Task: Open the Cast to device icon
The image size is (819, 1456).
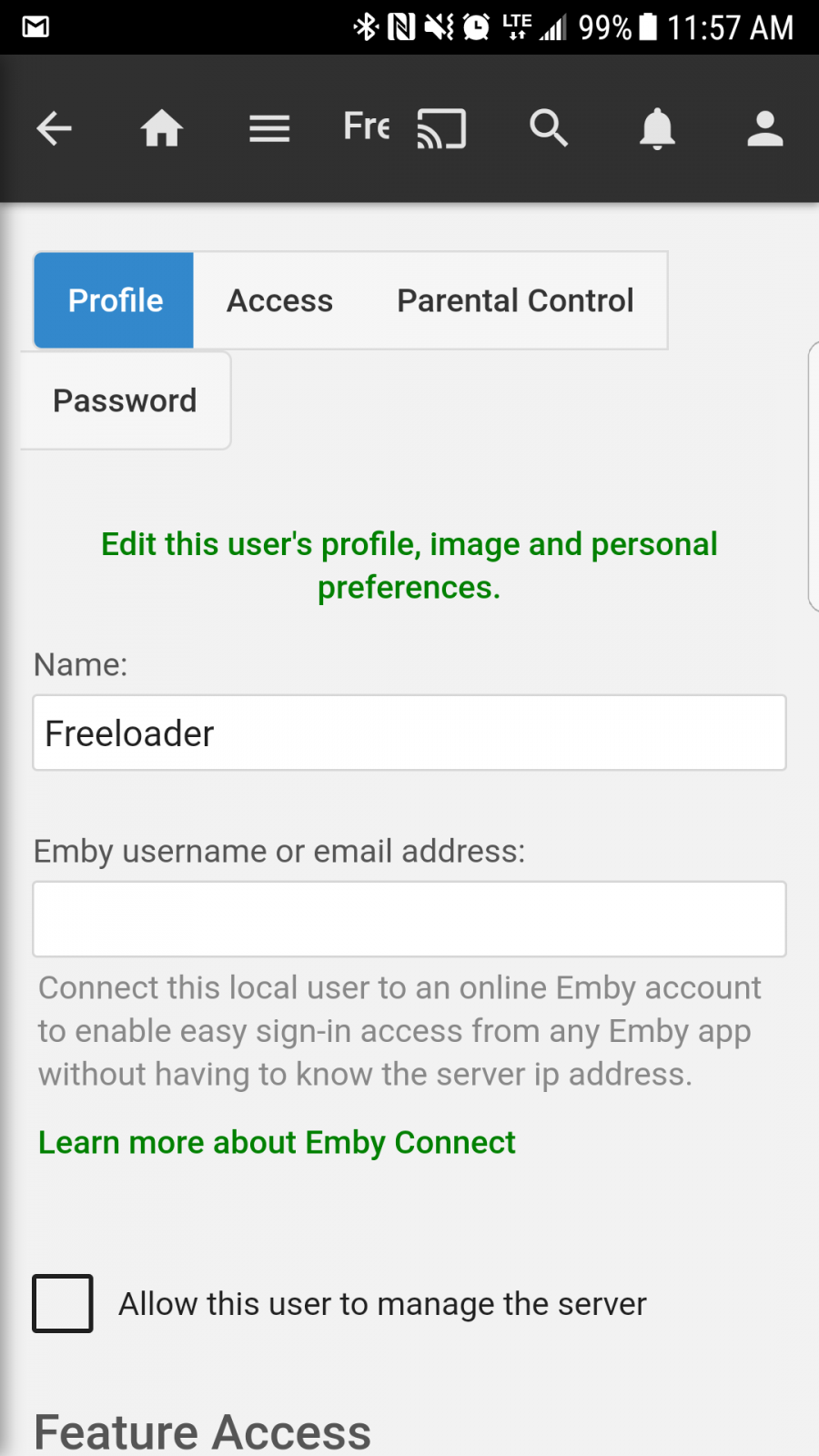Action: (x=441, y=128)
